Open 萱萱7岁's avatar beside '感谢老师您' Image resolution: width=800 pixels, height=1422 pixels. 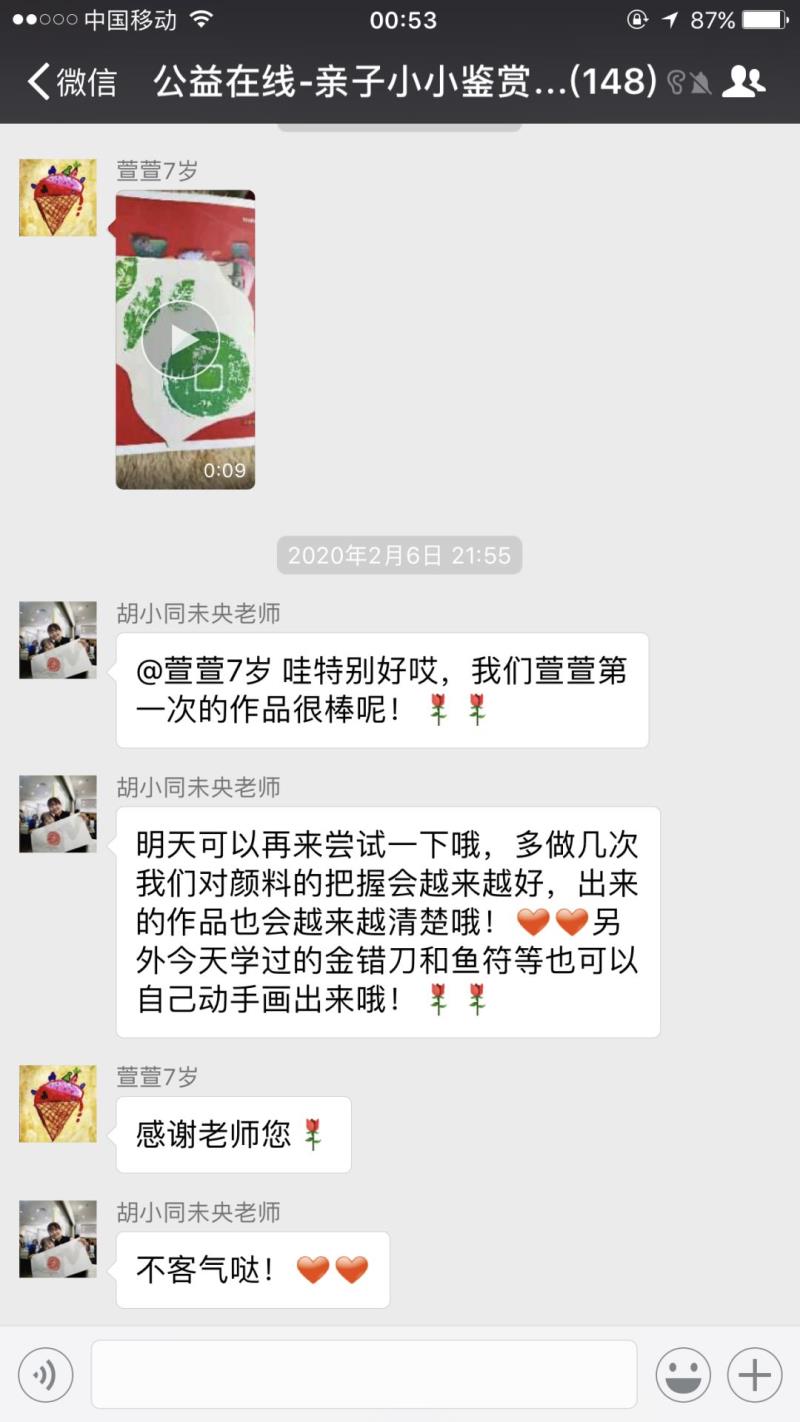click(58, 1103)
